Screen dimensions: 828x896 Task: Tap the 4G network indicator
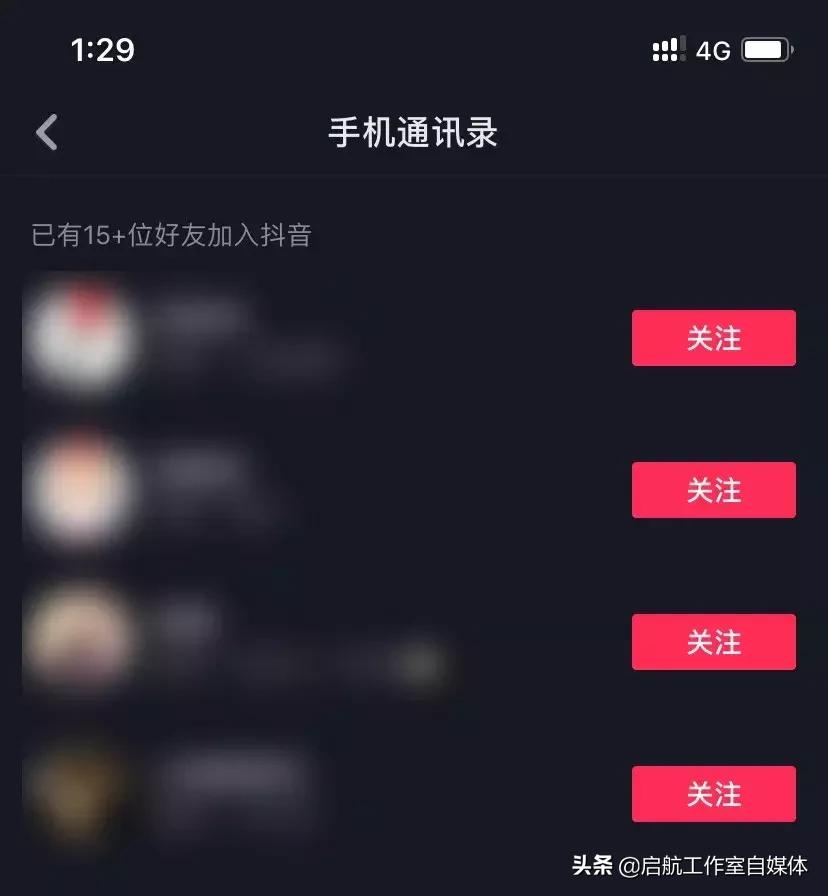pos(712,49)
